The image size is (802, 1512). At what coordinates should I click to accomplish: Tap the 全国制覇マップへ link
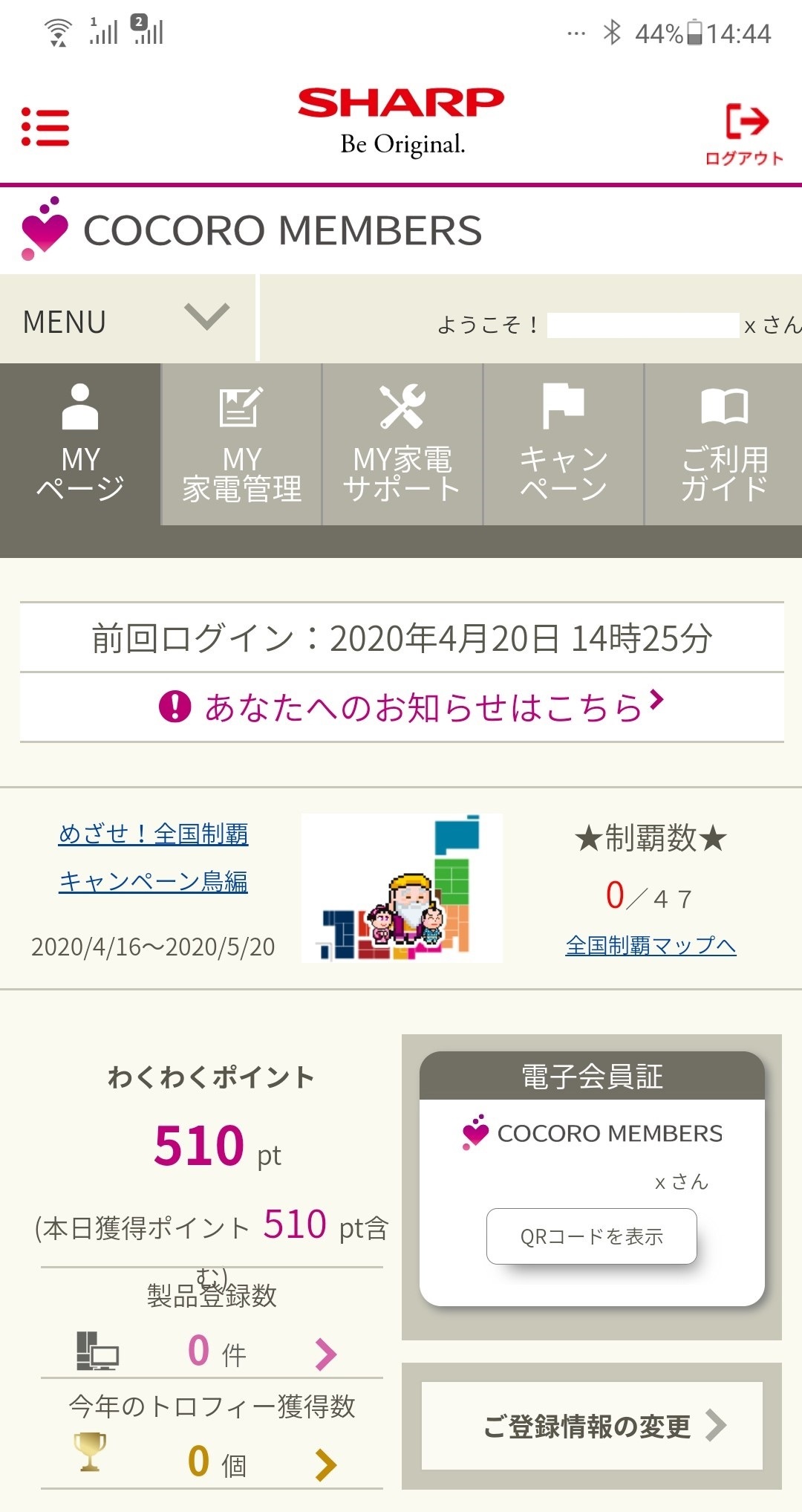tap(651, 945)
